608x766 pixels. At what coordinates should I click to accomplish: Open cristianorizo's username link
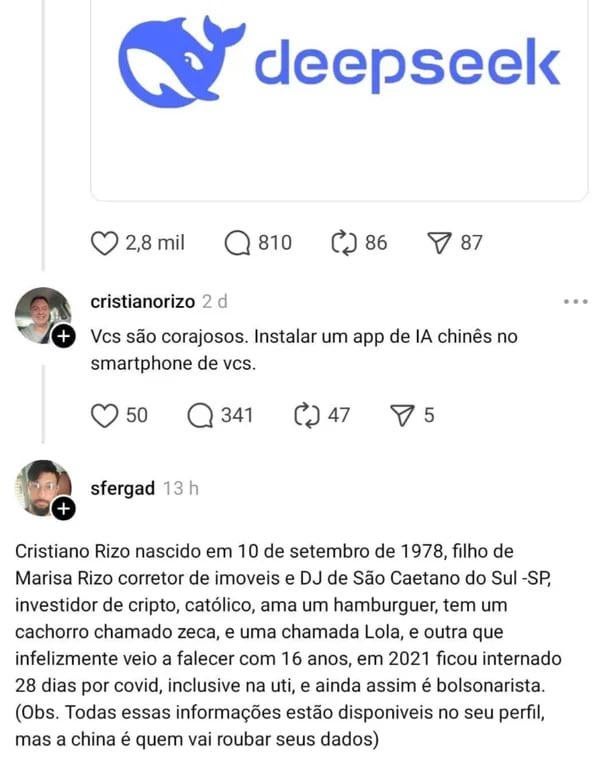pyautogui.click(x=142, y=301)
